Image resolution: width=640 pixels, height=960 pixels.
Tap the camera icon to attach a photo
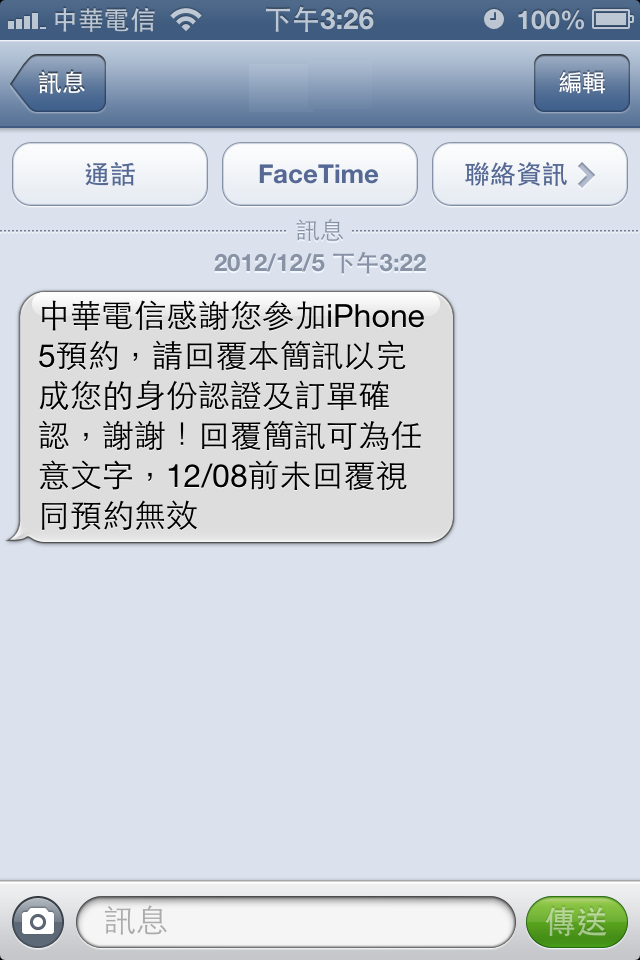(x=38, y=921)
